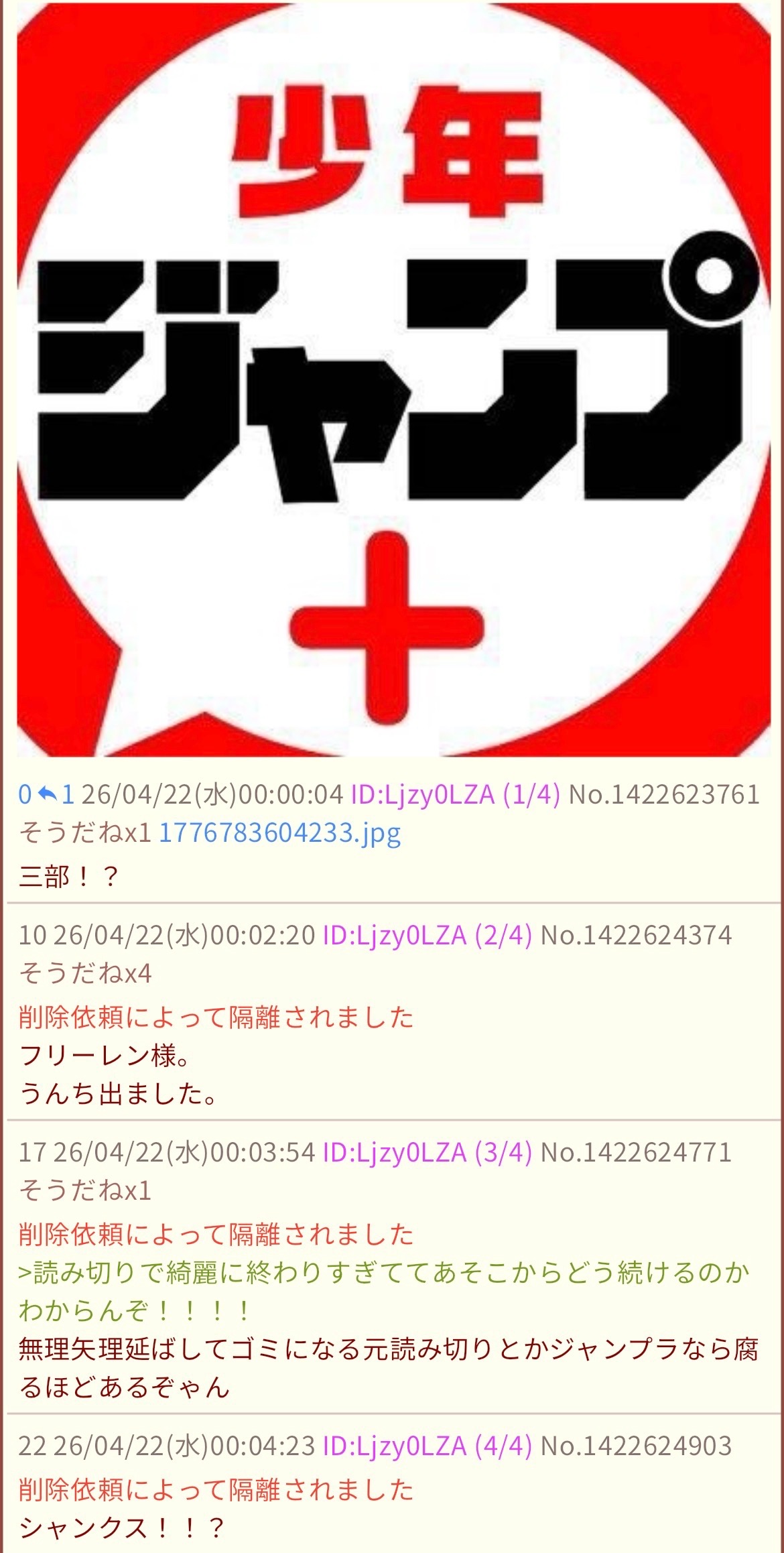Tap the No.1422624374 post number
This screenshot has width=784, height=1553.
click(635, 936)
